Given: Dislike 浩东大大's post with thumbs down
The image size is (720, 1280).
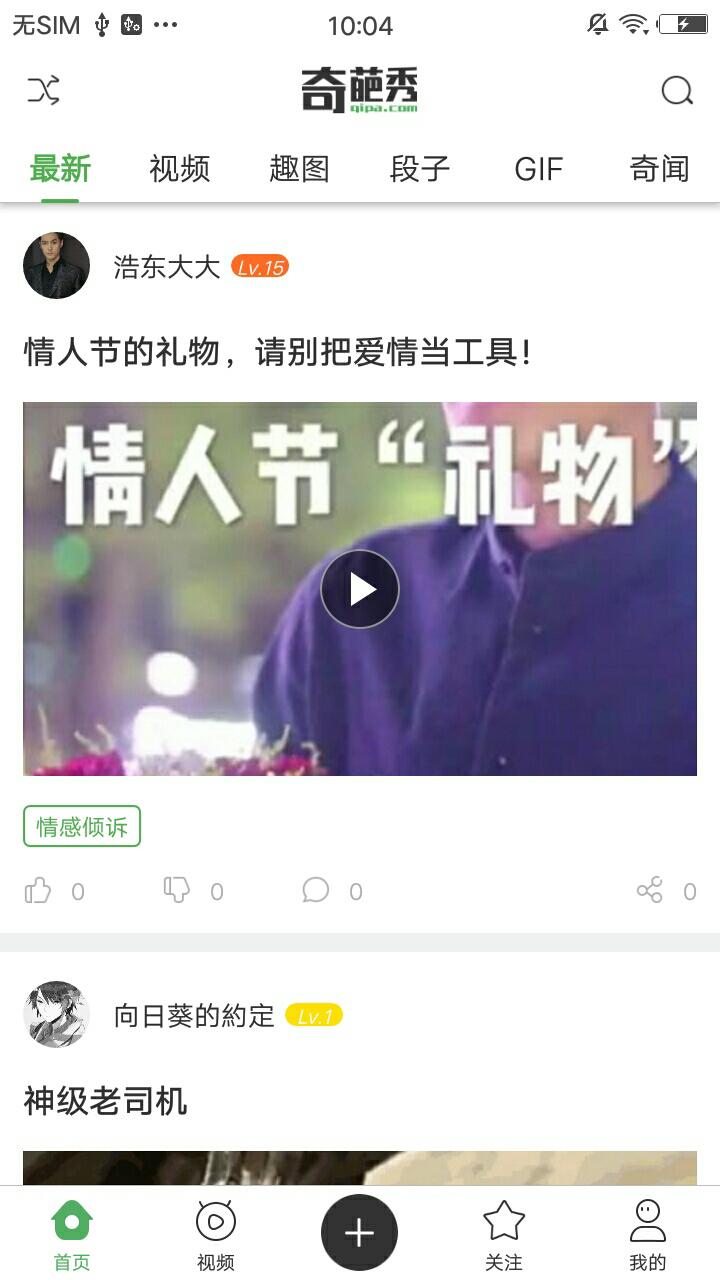Looking at the screenshot, I should 177,890.
